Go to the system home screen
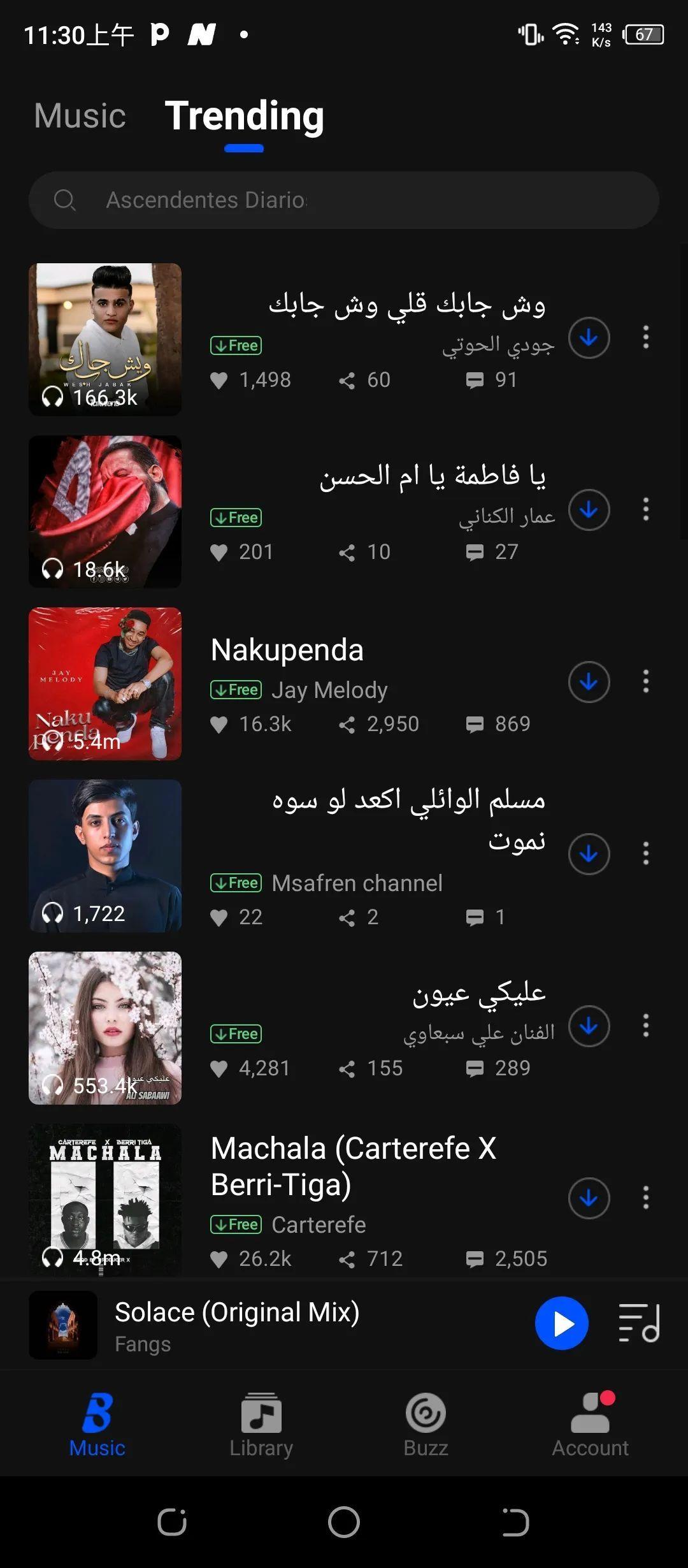 pos(344,1523)
